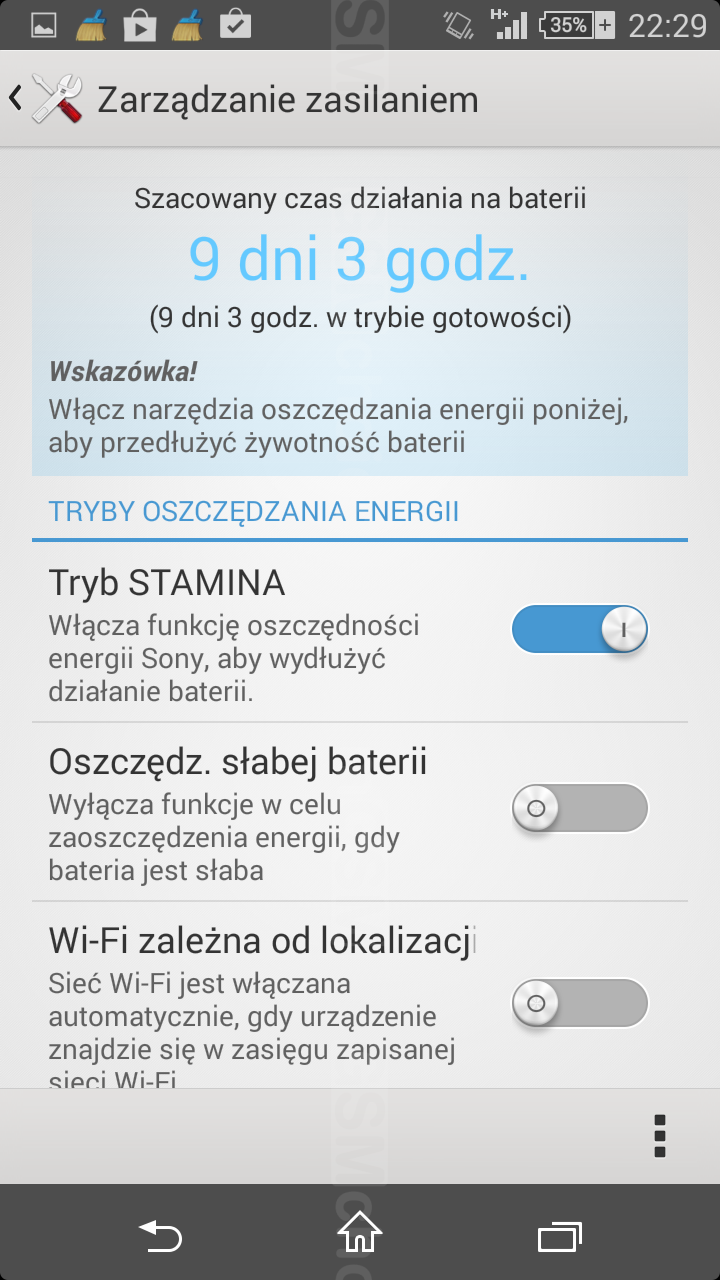This screenshot has width=720, height=1280.
Task: Open the three-dot overflow menu
Action: click(659, 1136)
